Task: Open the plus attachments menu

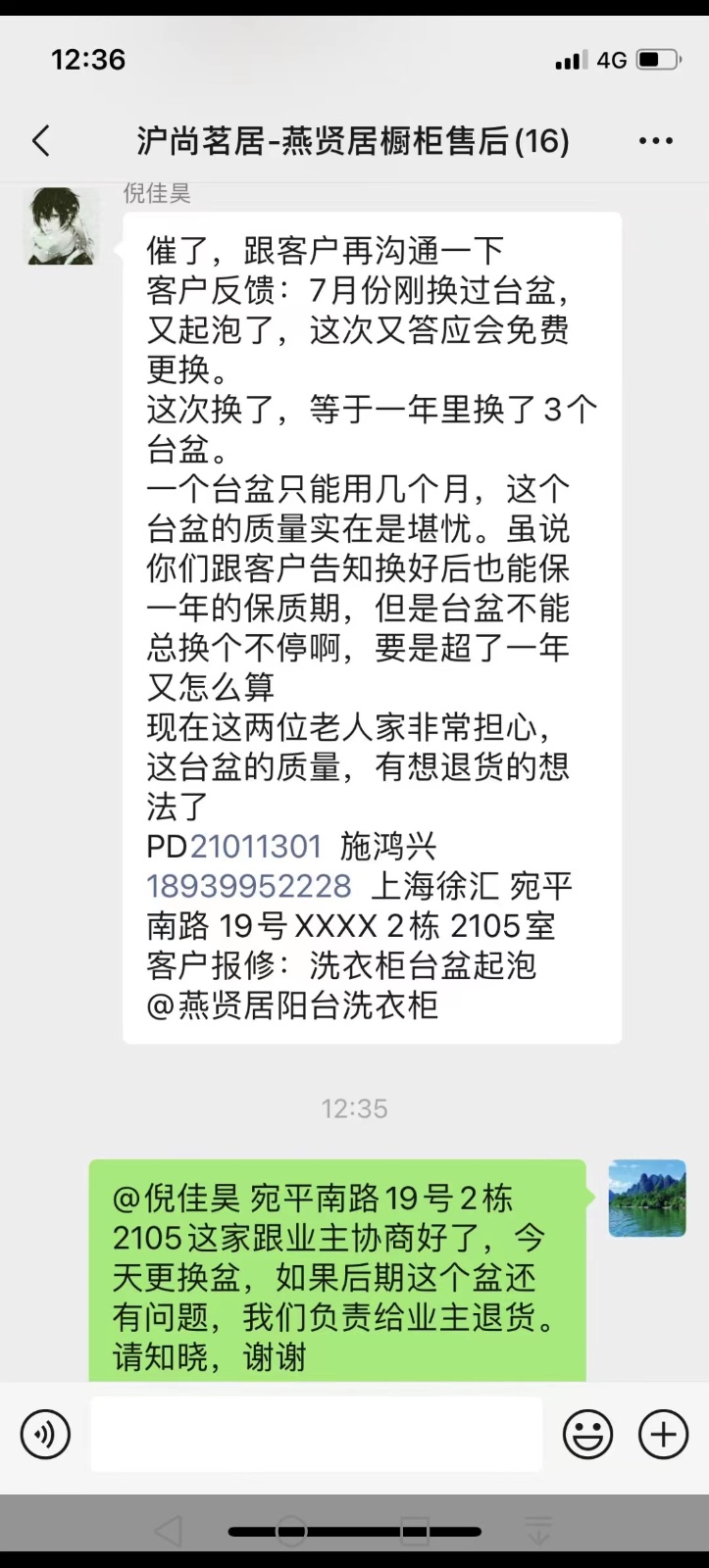Action: [x=663, y=1435]
